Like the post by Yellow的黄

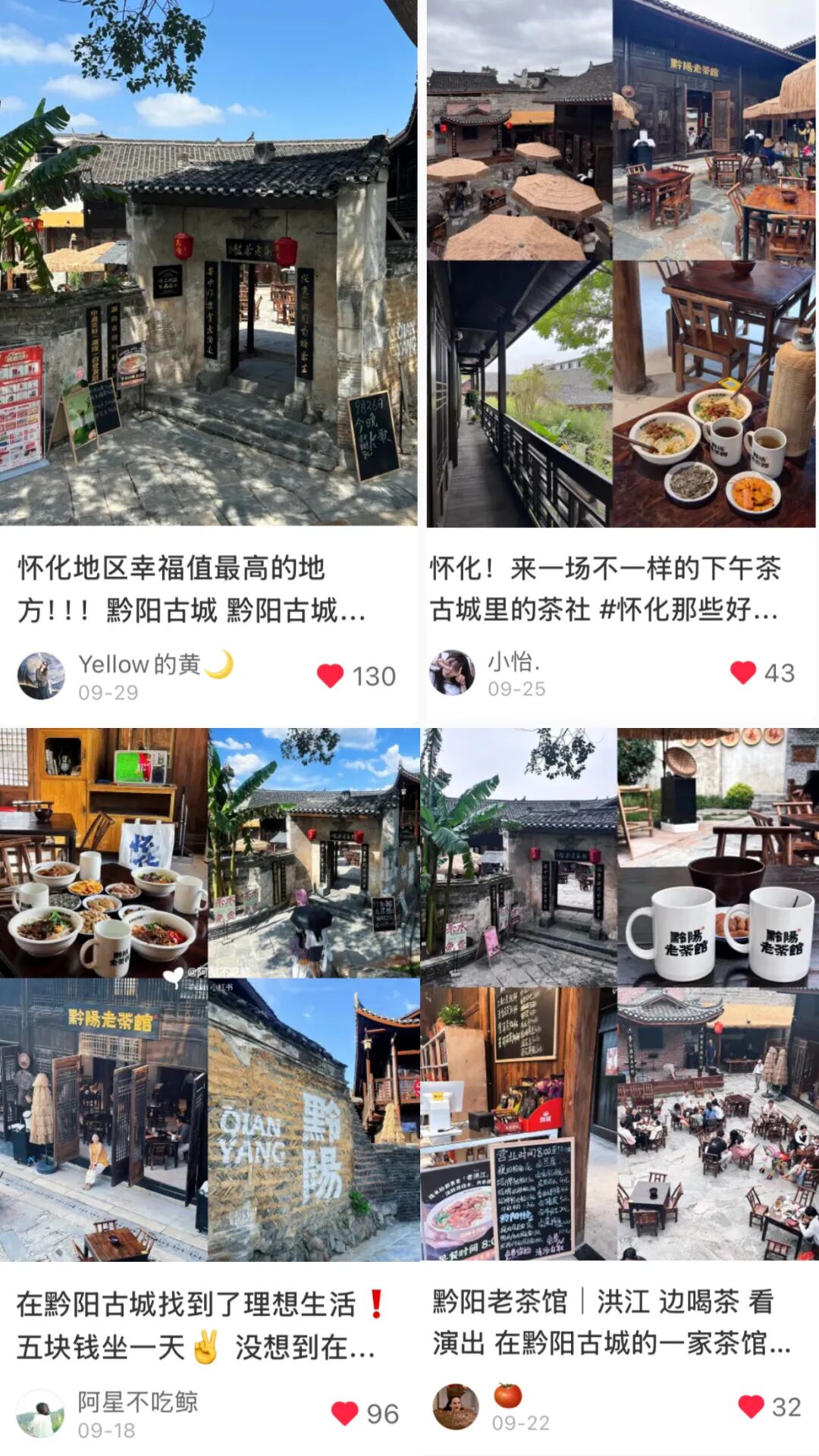click(x=331, y=676)
